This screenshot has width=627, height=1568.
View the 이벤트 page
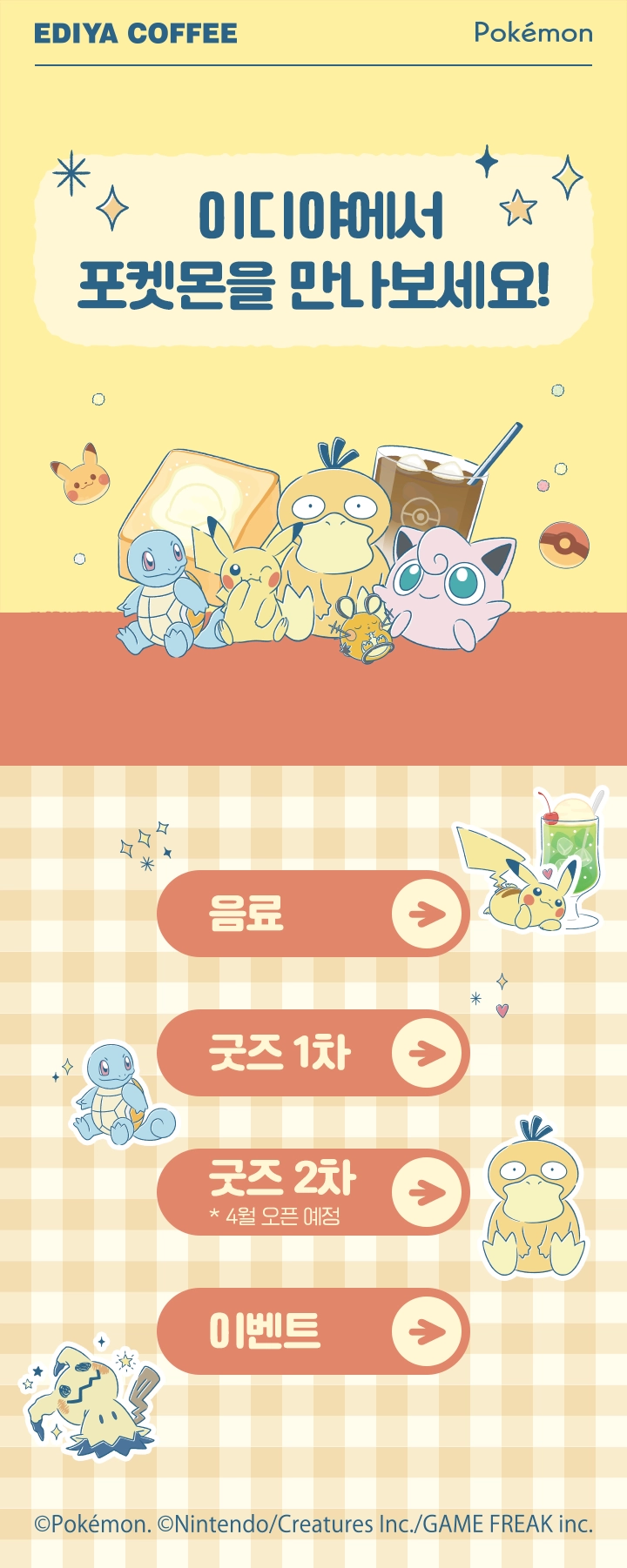(x=313, y=1331)
